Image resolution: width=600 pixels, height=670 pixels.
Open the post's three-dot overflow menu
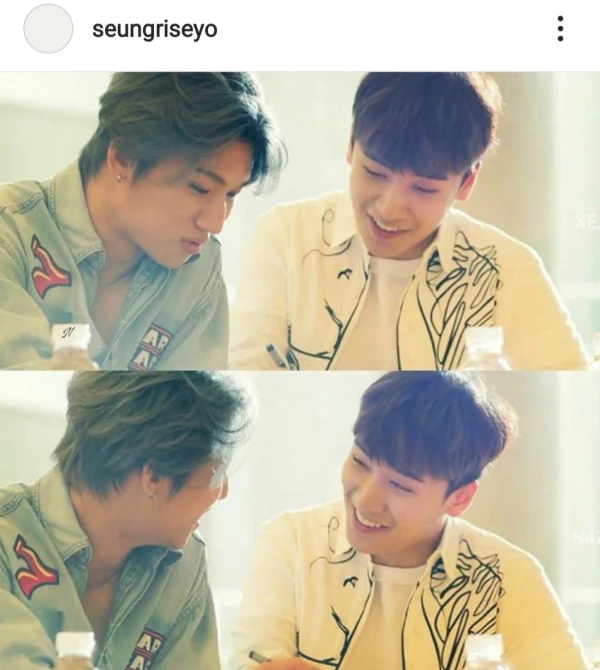coord(560,29)
